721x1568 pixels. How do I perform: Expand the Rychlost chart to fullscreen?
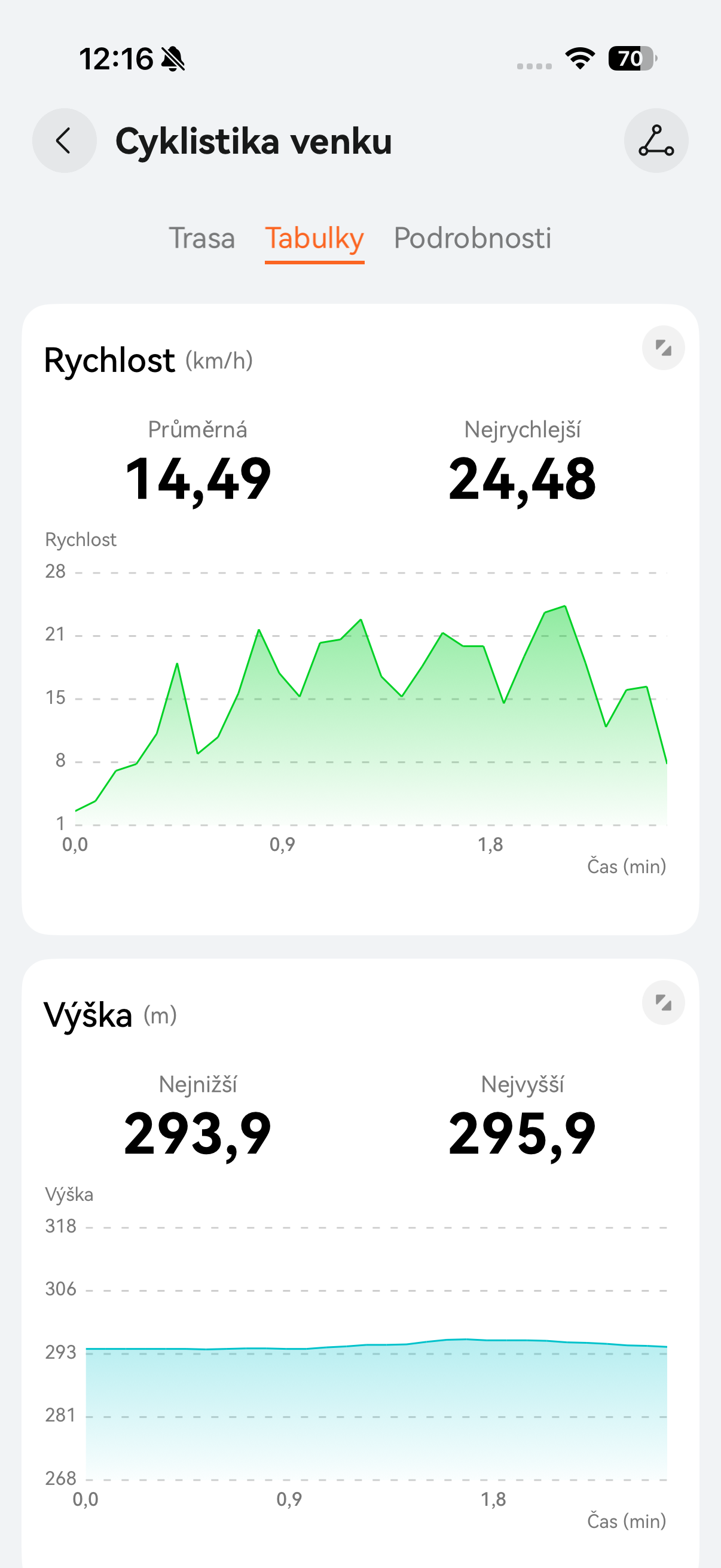tap(662, 348)
